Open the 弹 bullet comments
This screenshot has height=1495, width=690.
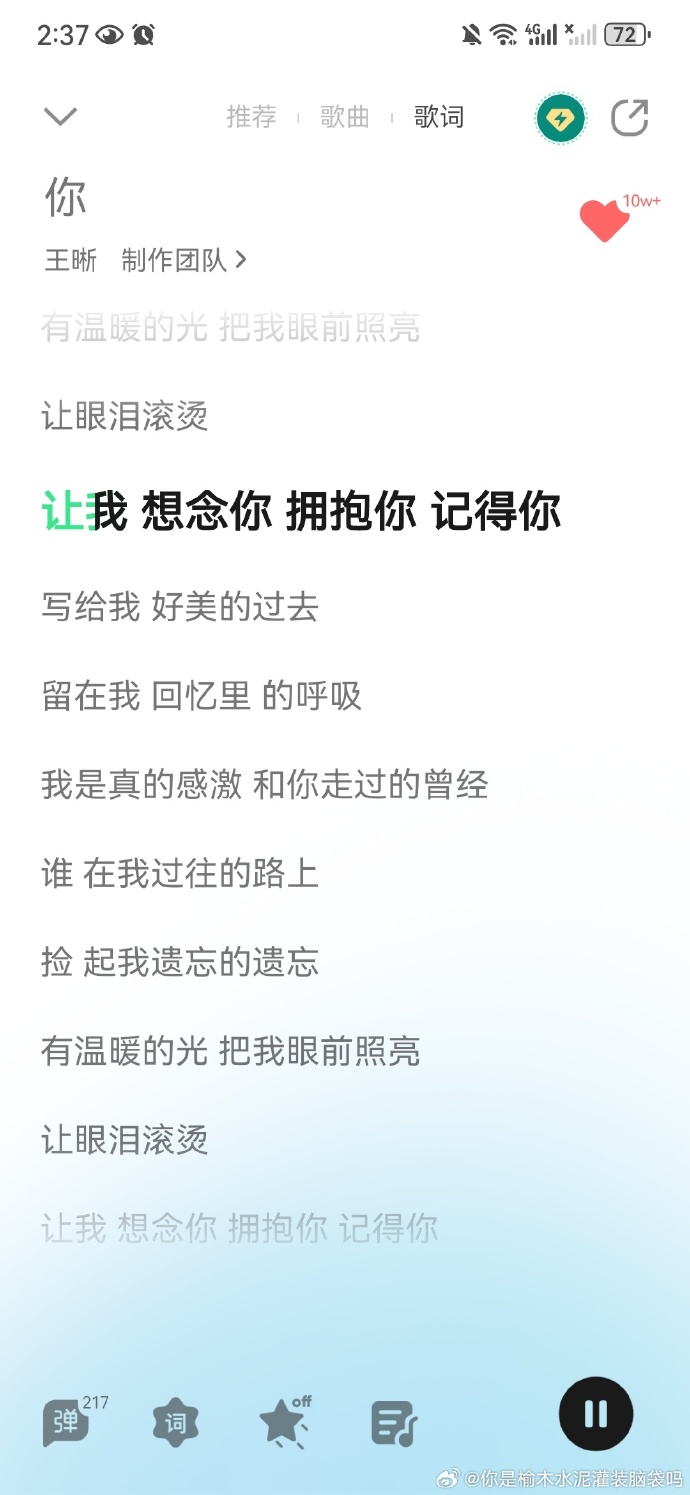(67, 1422)
